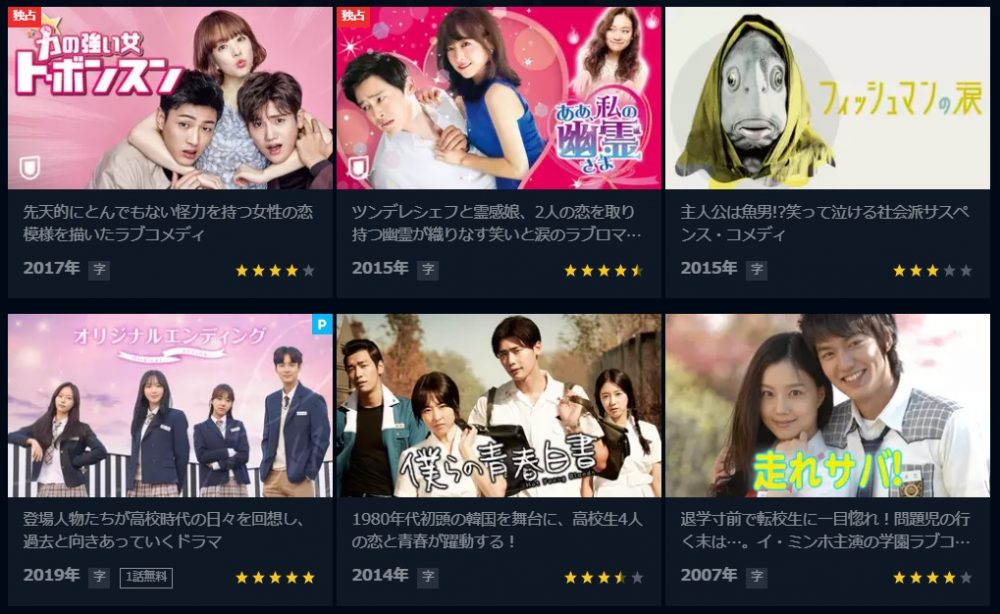The image size is (1000, 614).
Task: Open the 力の強い女 ト・ボンスン drama card
Action: pyautogui.click(x=170, y=98)
